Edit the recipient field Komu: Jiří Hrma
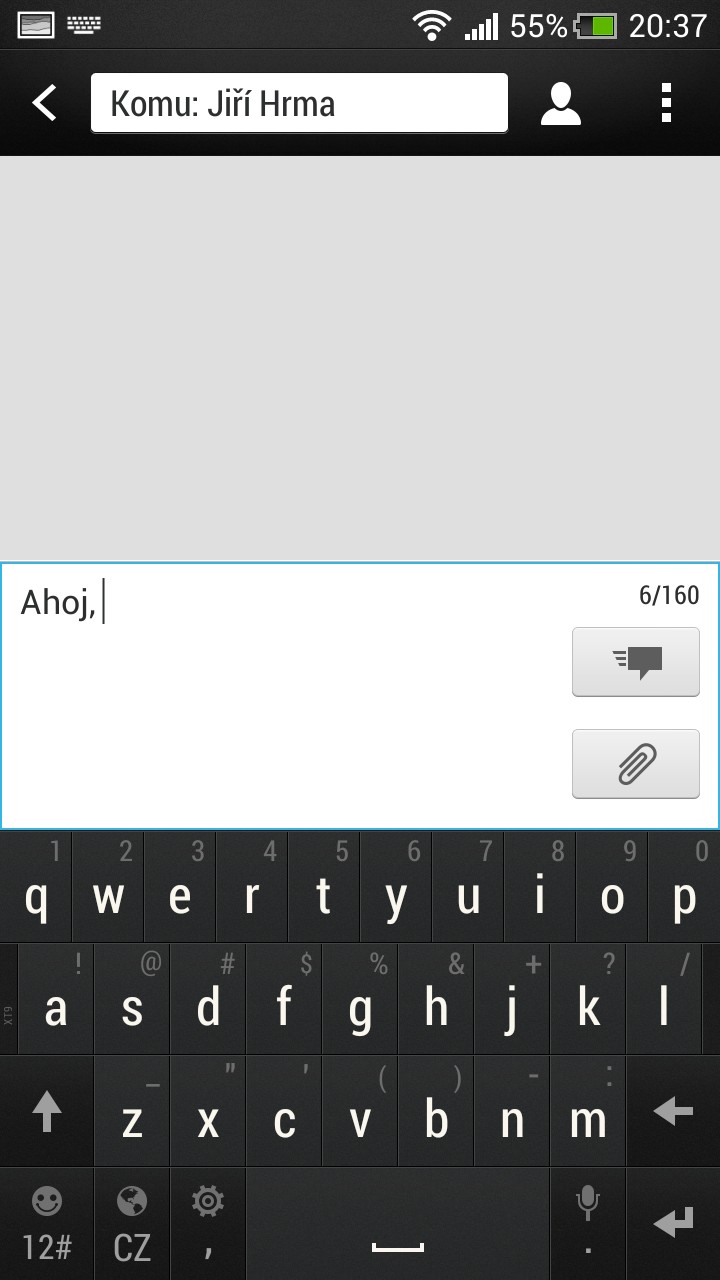 pyautogui.click(x=299, y=103)
